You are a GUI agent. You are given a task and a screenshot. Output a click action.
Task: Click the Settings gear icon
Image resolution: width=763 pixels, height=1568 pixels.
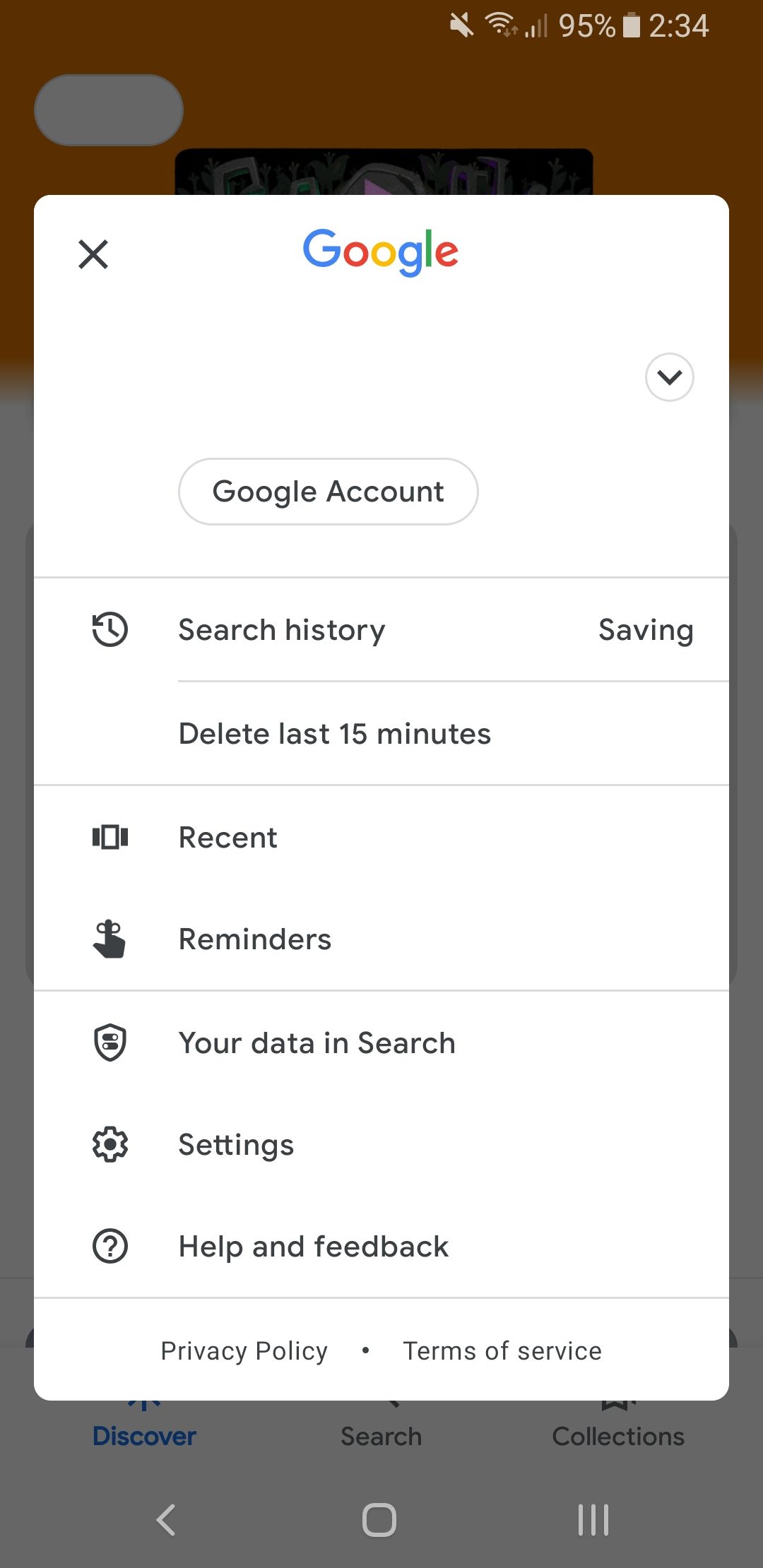(110, 1144)
